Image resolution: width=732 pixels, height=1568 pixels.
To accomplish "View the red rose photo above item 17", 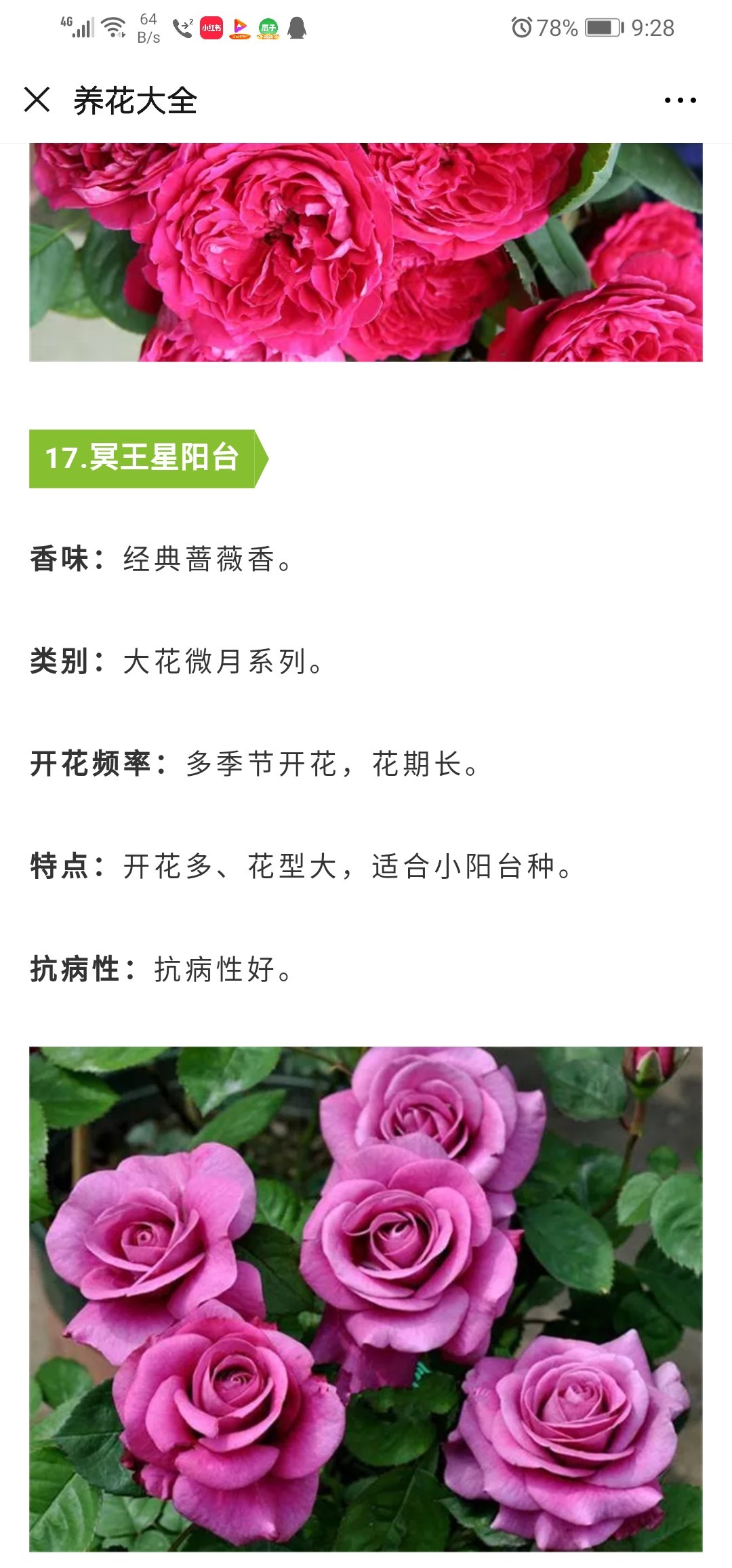I will [366, 252].
